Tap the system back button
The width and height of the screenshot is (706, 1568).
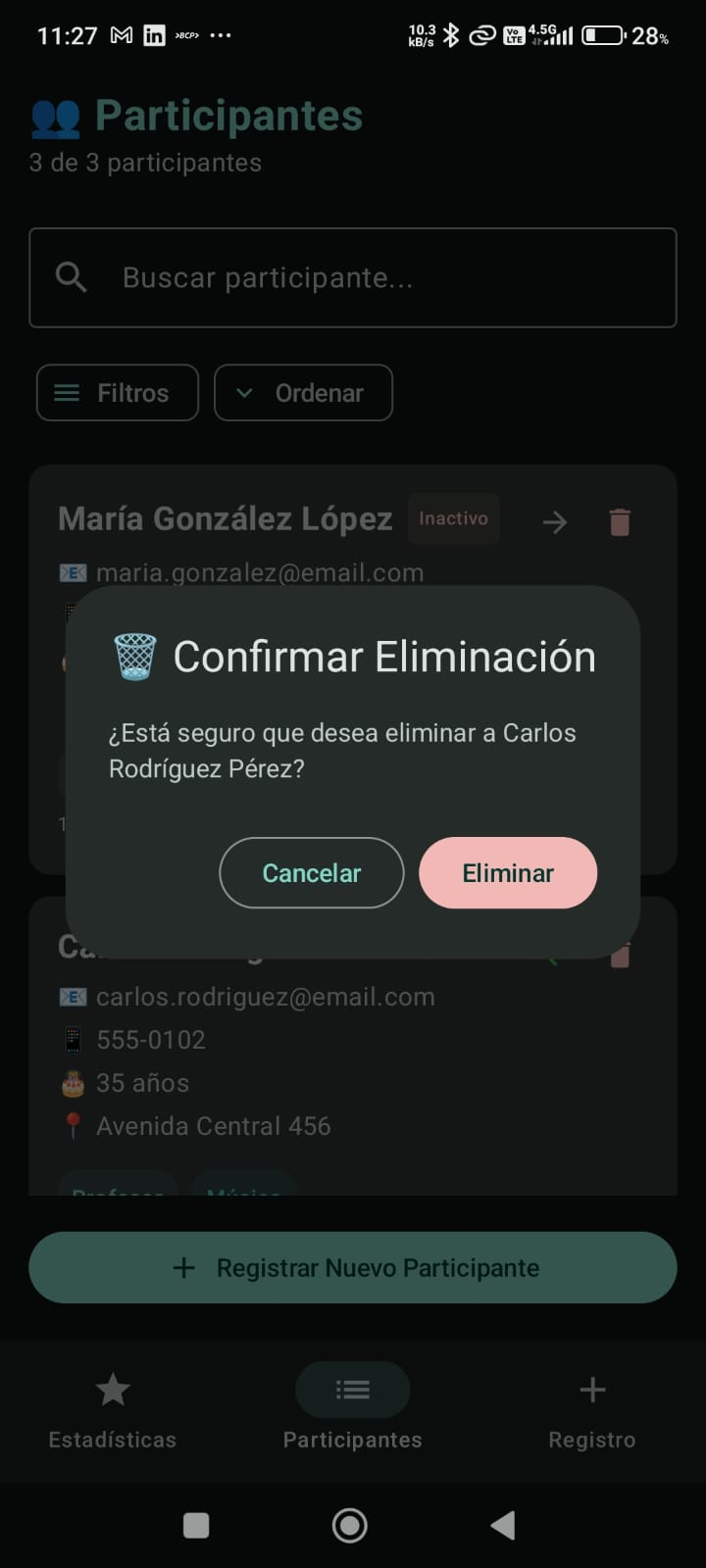pyautogui.click(x=503, y=1525)
